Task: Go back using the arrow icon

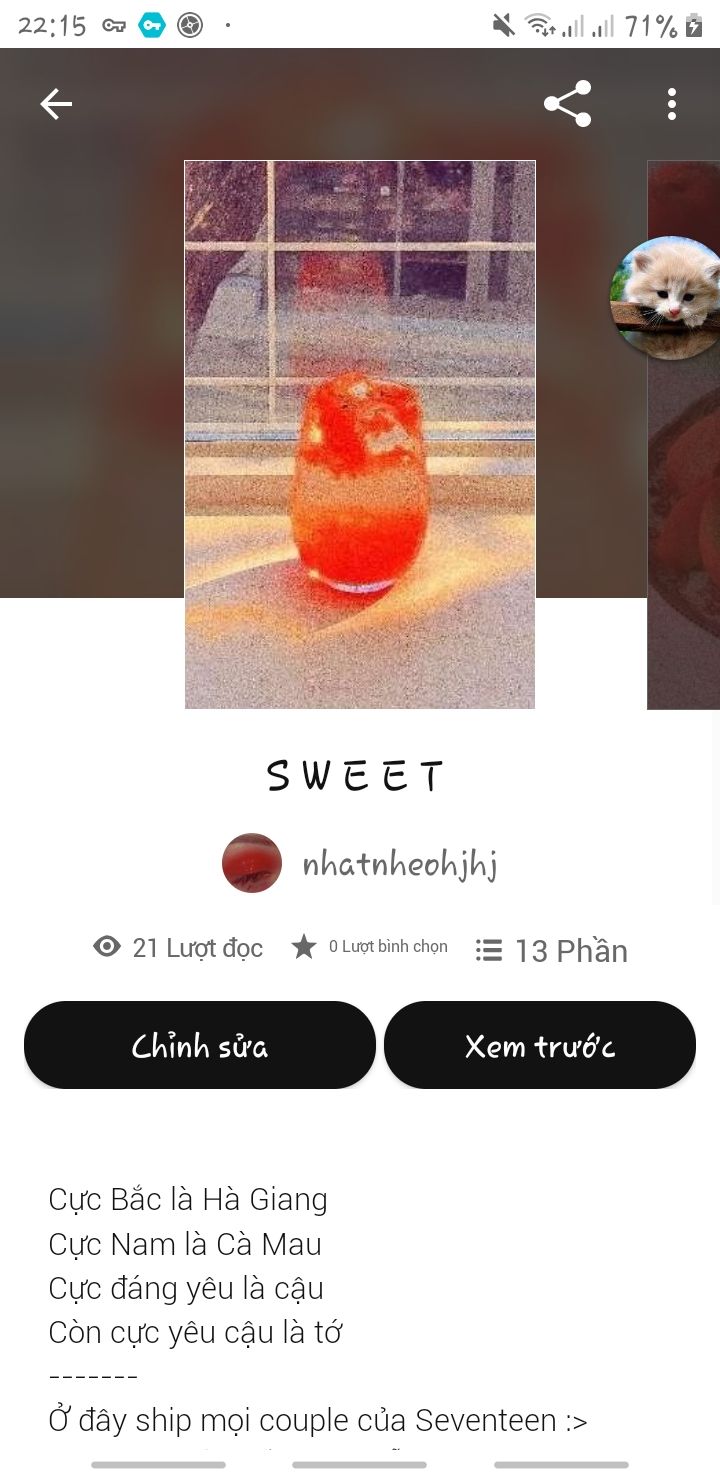Action: pyautogui.click(x=56, y=104)
